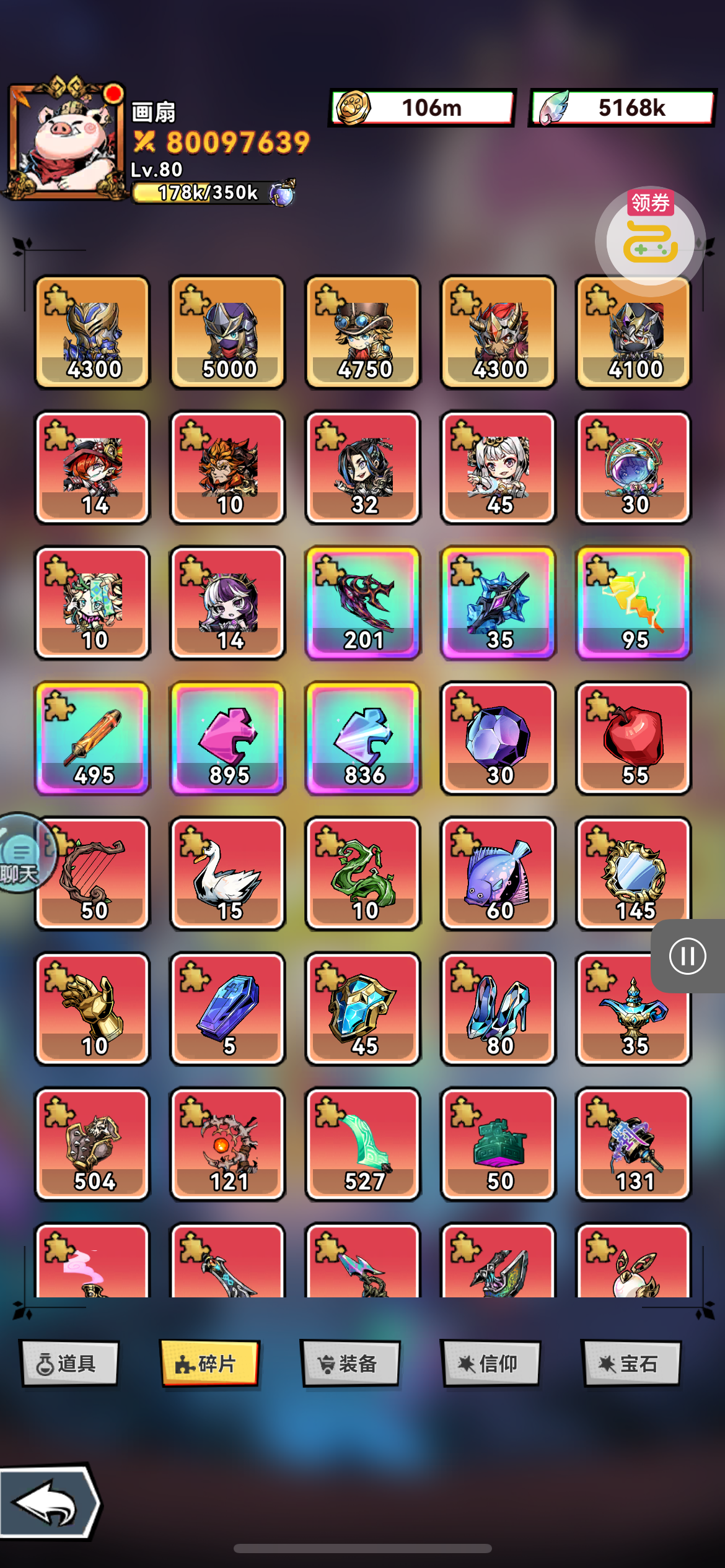Open the 装备 tab
Viewport: 725px width, 1568px height.
pyautogui.click(x=351, y=1364)
